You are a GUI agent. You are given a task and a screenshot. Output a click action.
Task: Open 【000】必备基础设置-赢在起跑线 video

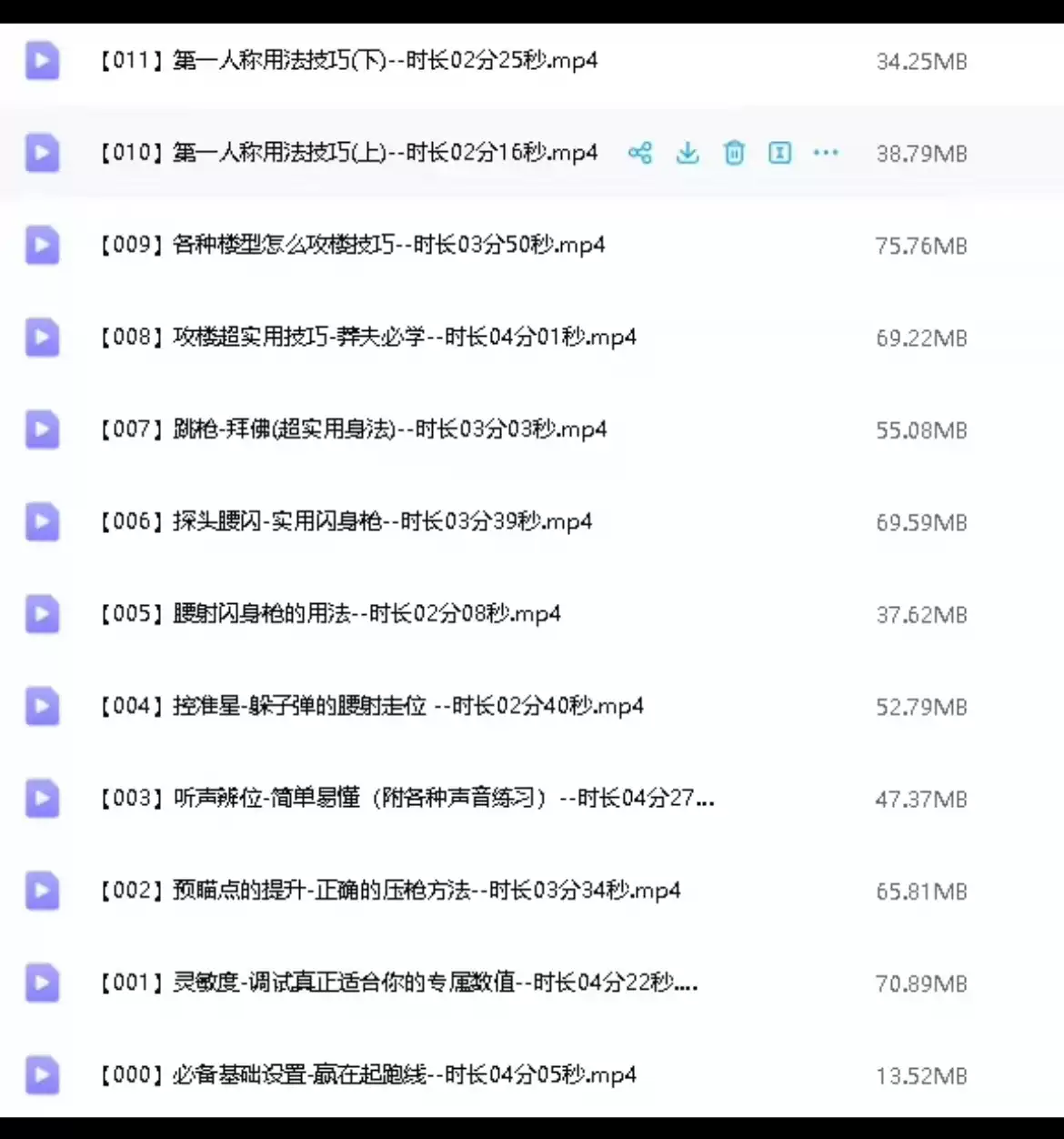coord(367,1074)
